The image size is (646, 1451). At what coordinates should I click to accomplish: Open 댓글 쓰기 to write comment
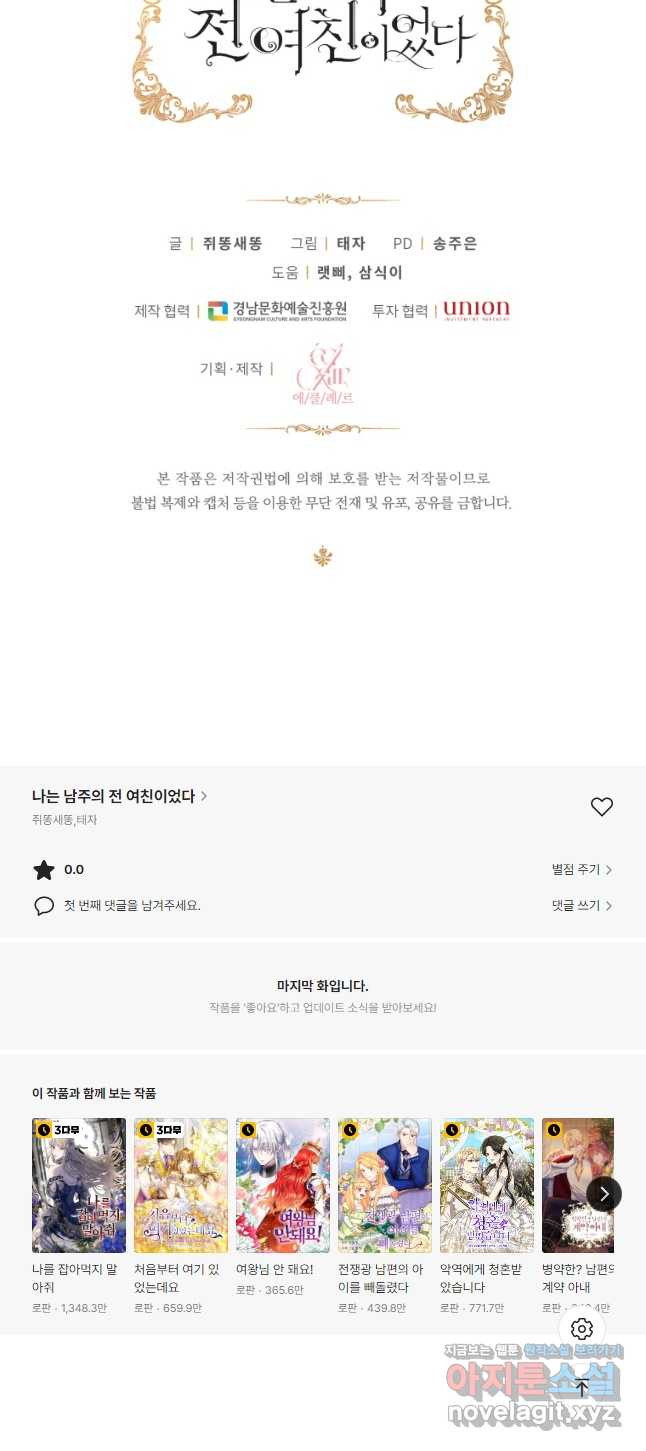point(581,906)
